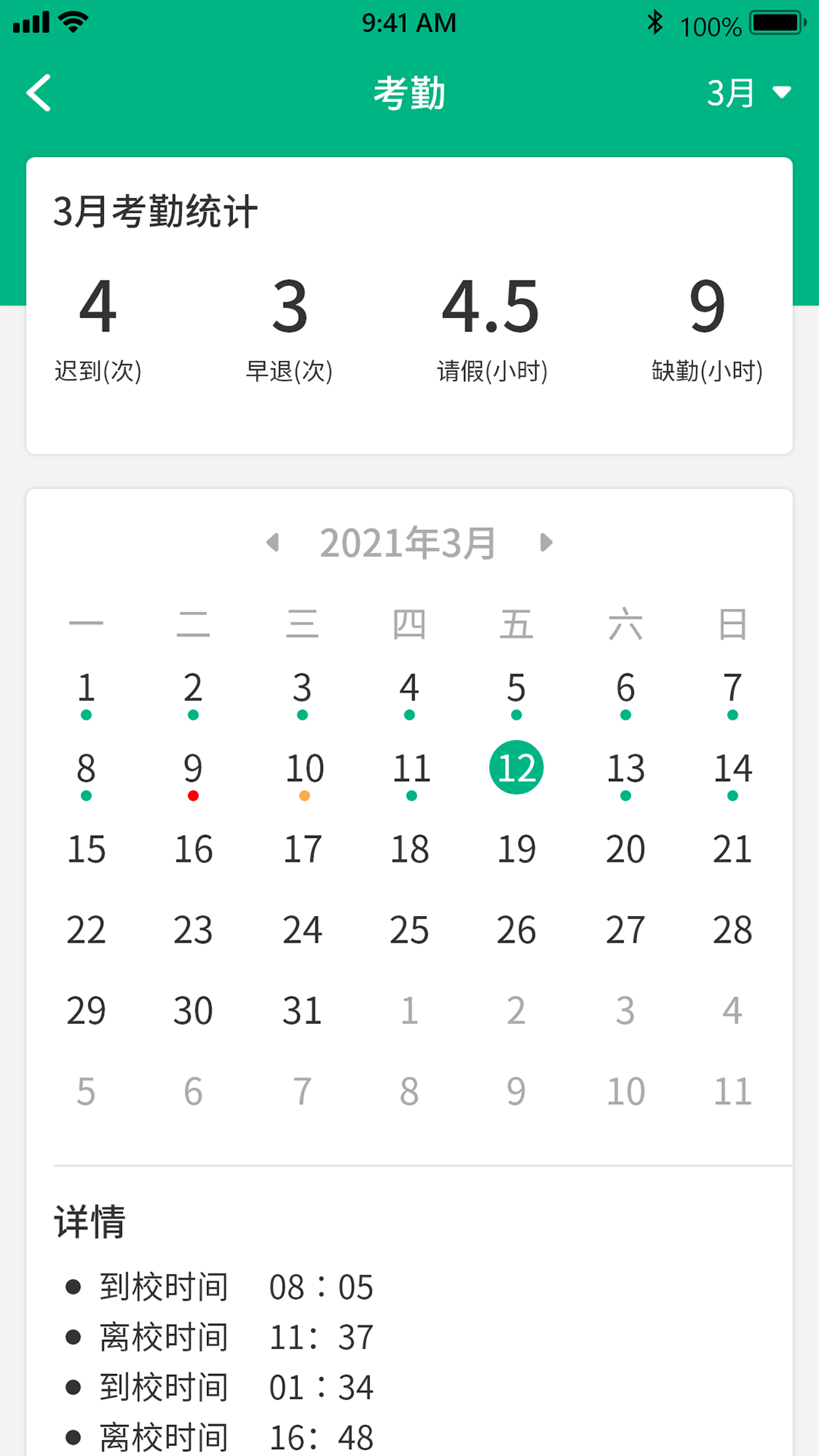This screenshot has width=819, height=1456.
Task: Select the orange dot under March 10
Action: (x=303, y=795)
